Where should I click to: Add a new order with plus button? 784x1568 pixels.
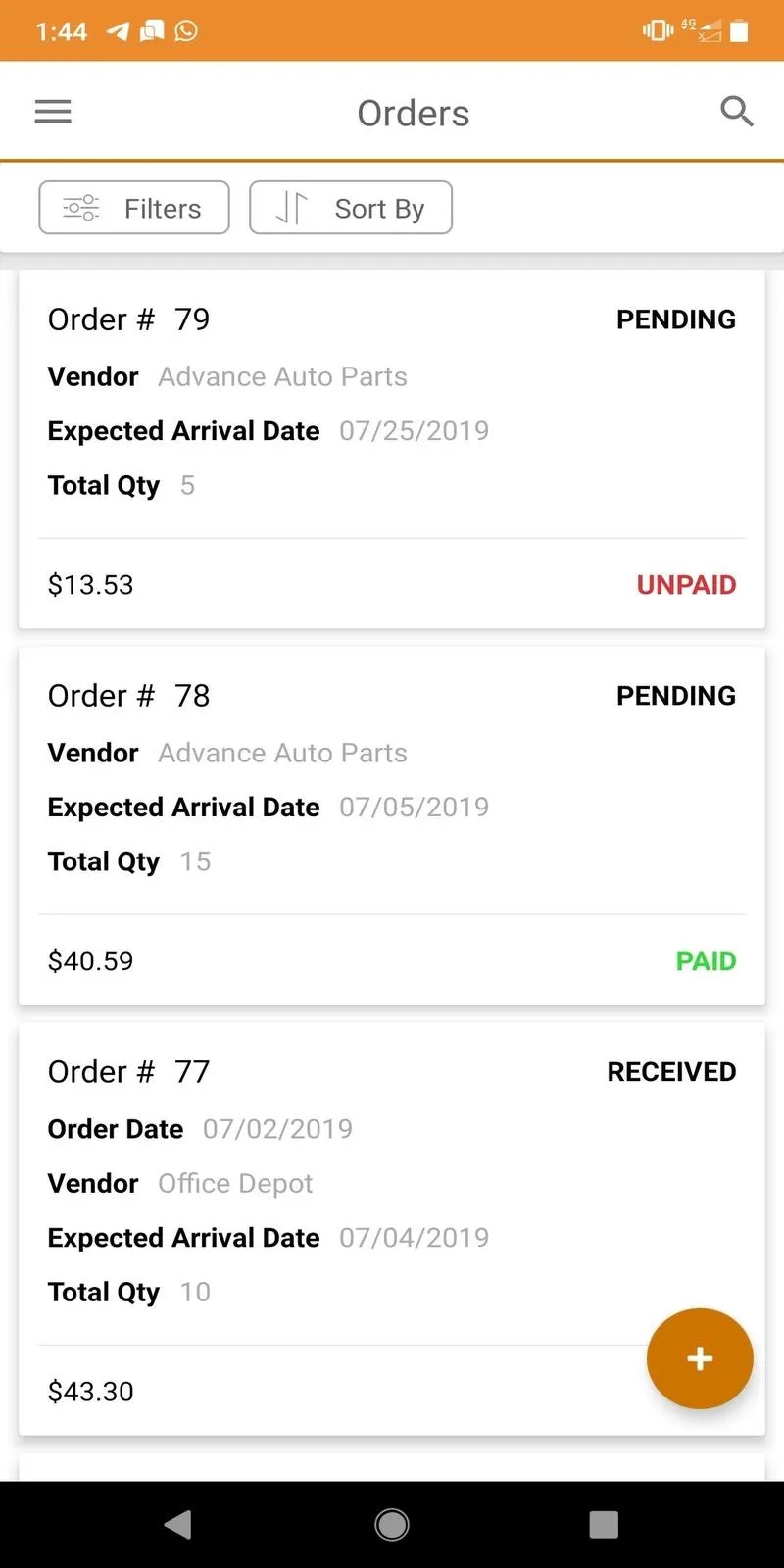700,1358
